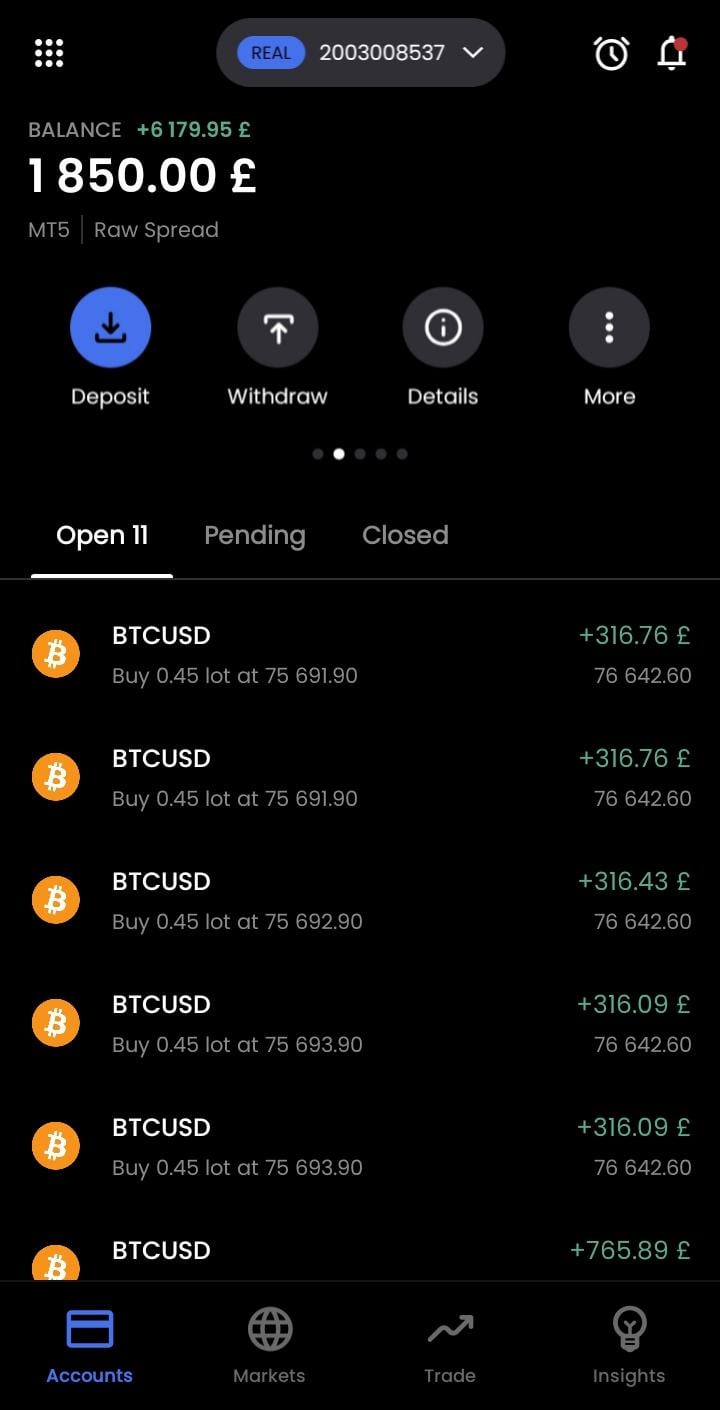Switch to the Pending orders tab
This screenshot has width=720, height=1410.
(255, 536)
